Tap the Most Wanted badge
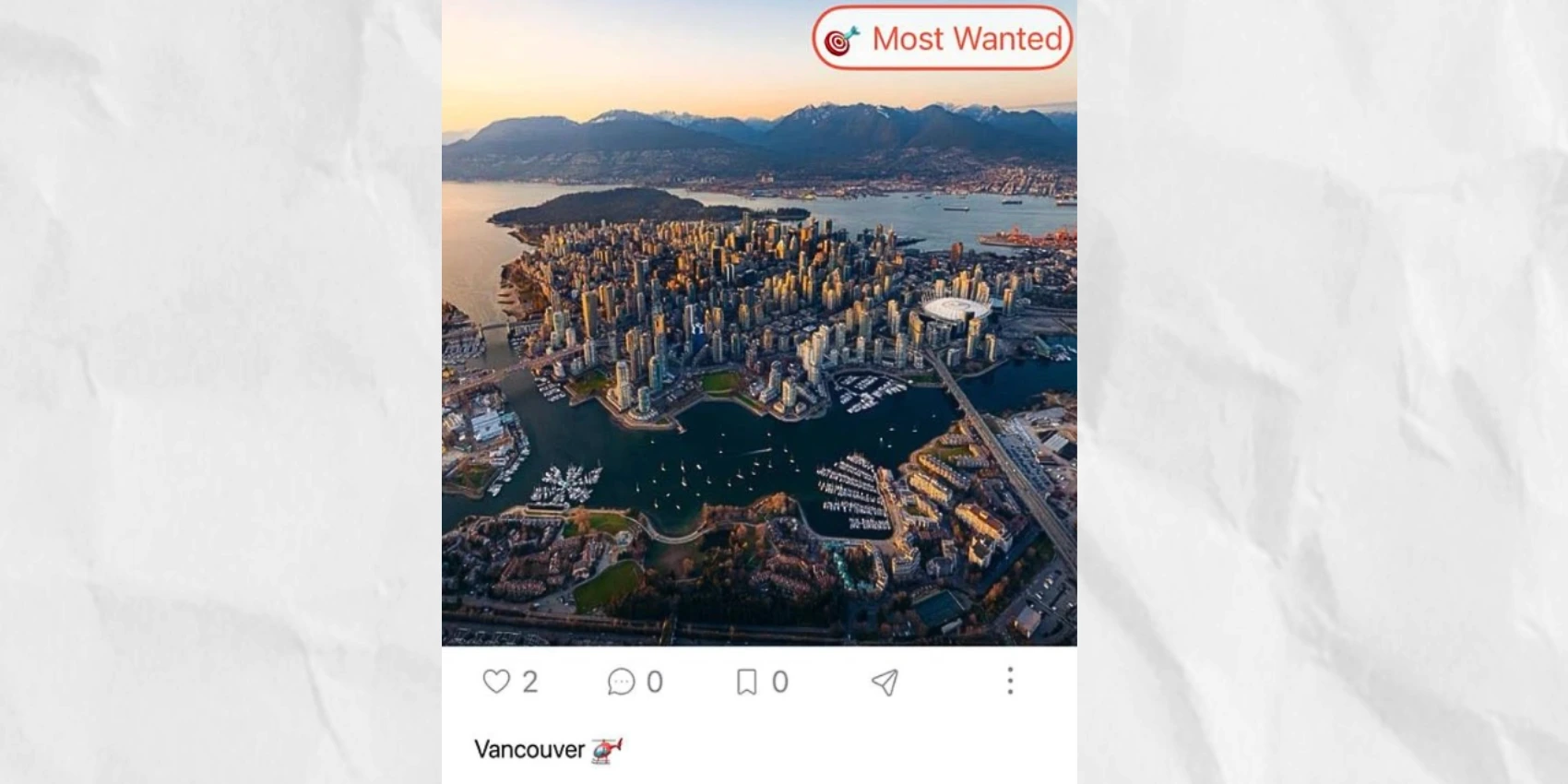The width and height of the screenshot is (1568, 784). 943,39
